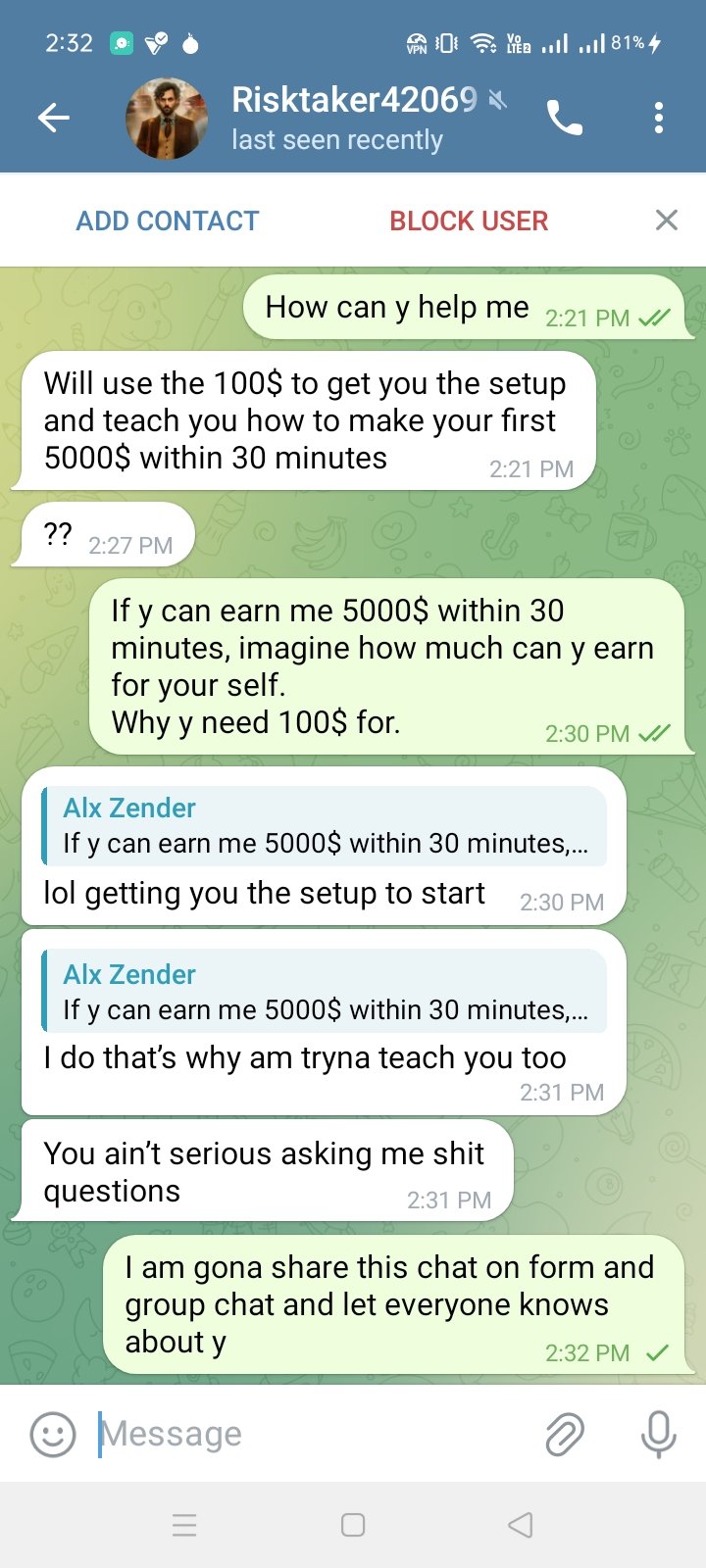706x1568 pixels.
Task: Open the three-dot overflow menu
Action: coord(658,119)
